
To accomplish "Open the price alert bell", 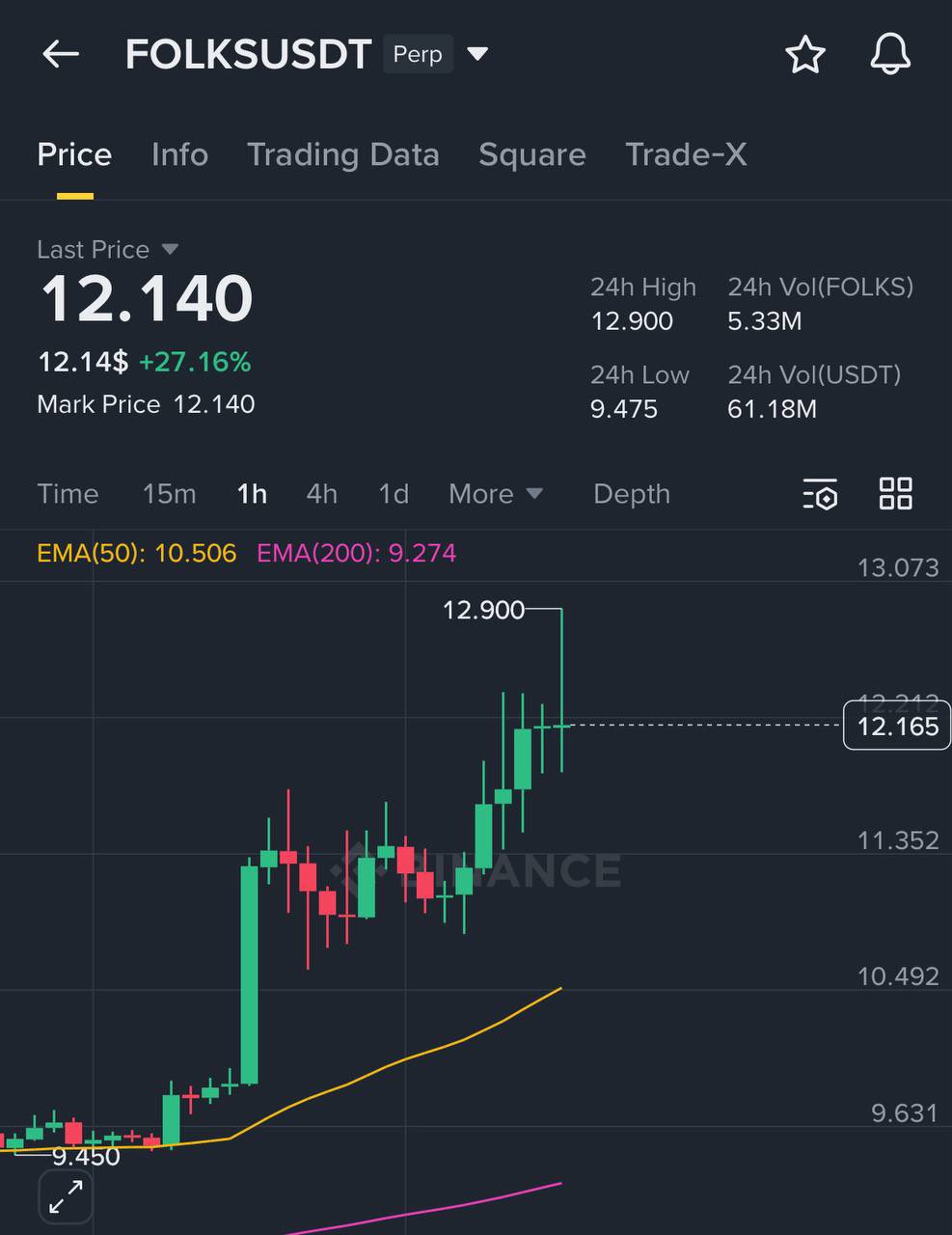I will [x=889, y=54].
